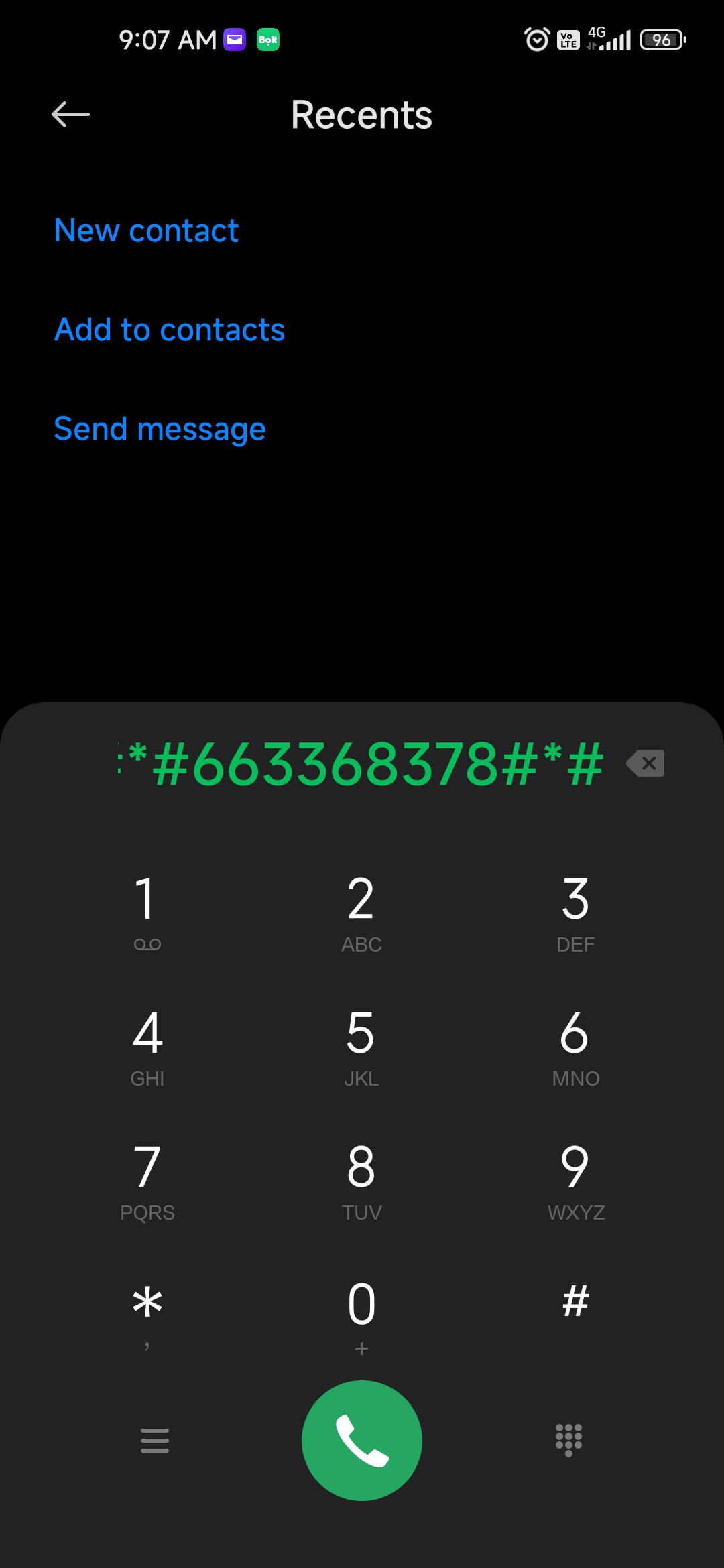Enter digit 9 WXYZ
The image size is (724, 1568).
pyautogui.click(x=576, y=1181)
